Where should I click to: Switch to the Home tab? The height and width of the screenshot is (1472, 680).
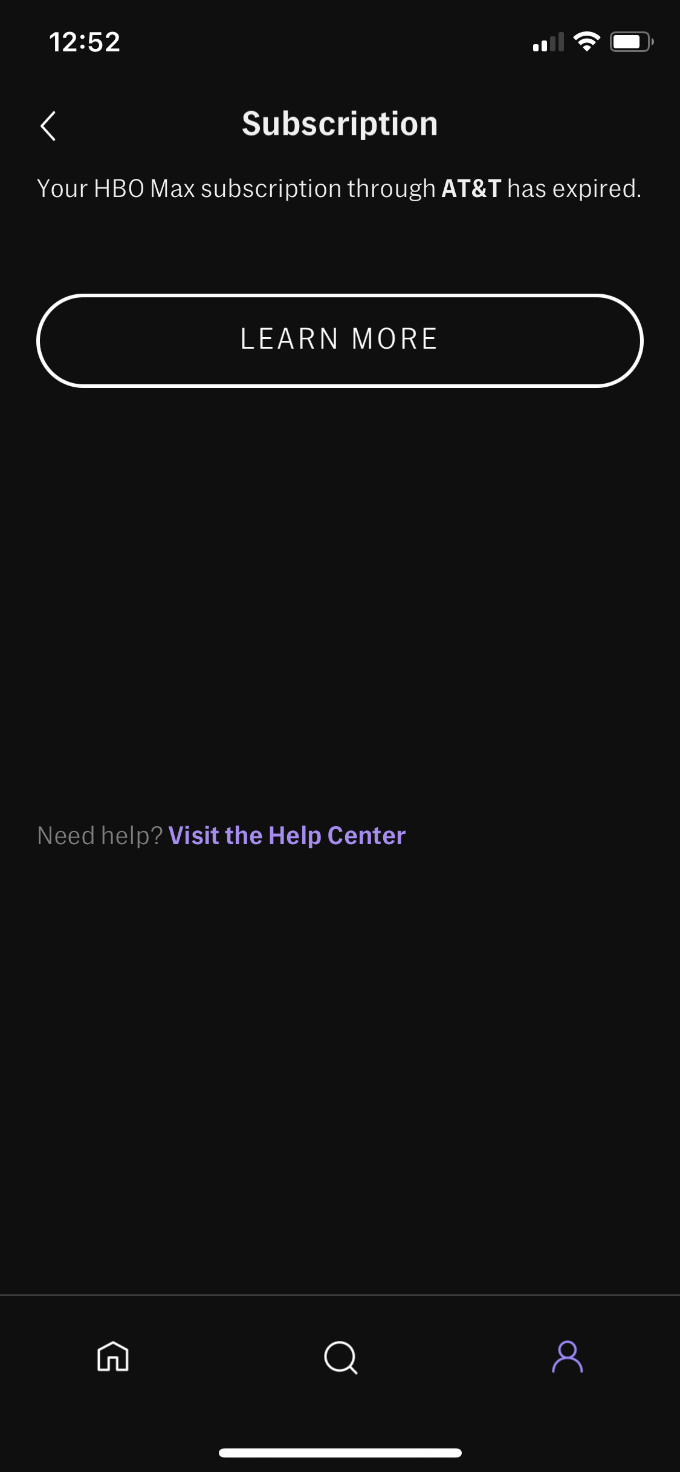tap(113, 1357)
